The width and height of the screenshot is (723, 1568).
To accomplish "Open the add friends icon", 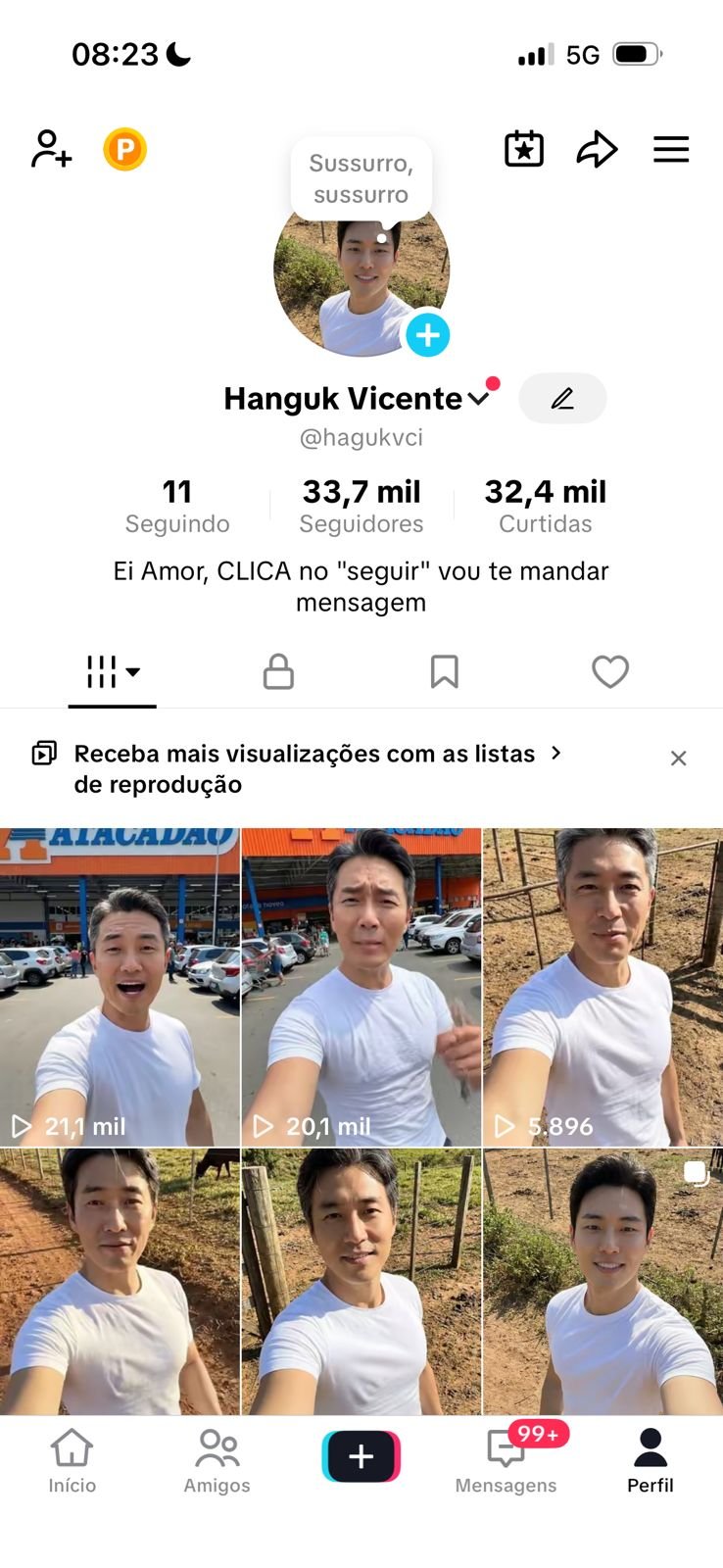I will (x=51, y=149).
